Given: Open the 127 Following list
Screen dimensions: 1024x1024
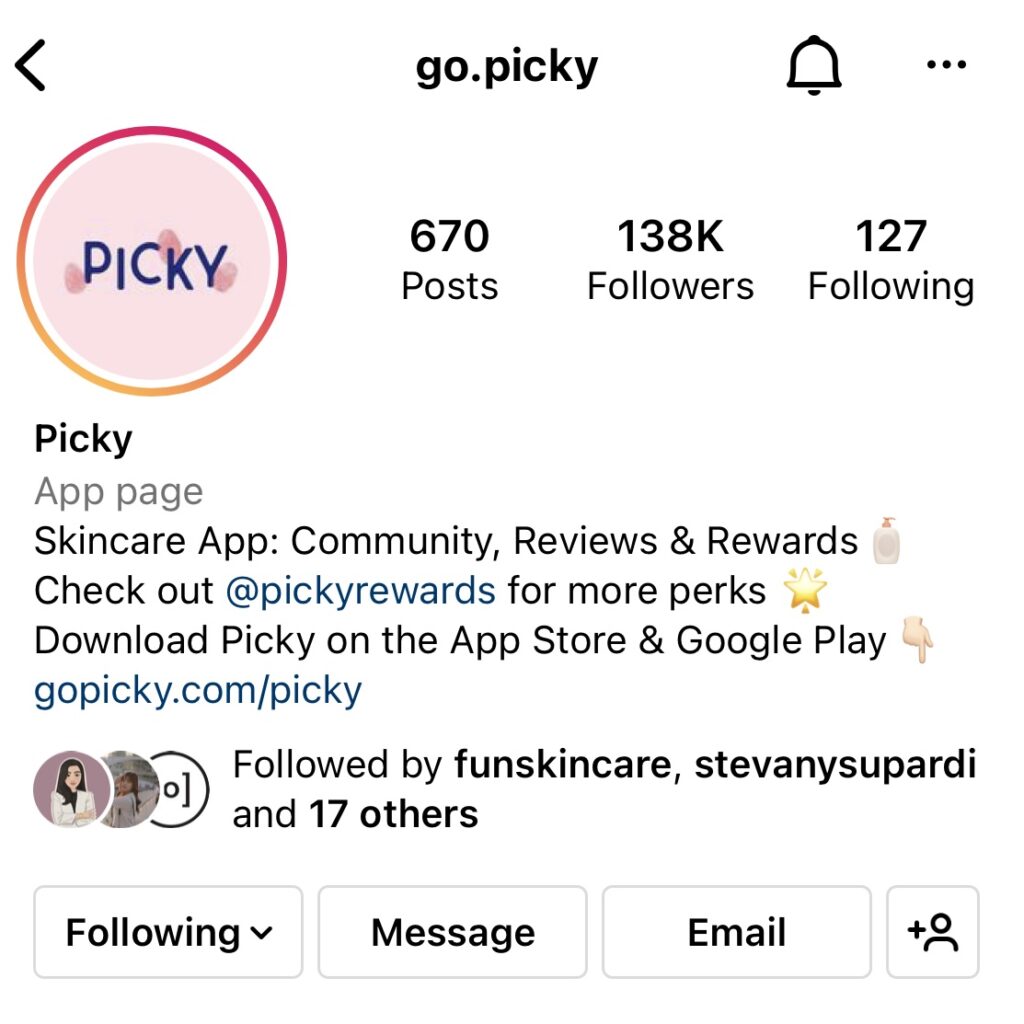Looking at the screenshot, I should click(890, 260).
